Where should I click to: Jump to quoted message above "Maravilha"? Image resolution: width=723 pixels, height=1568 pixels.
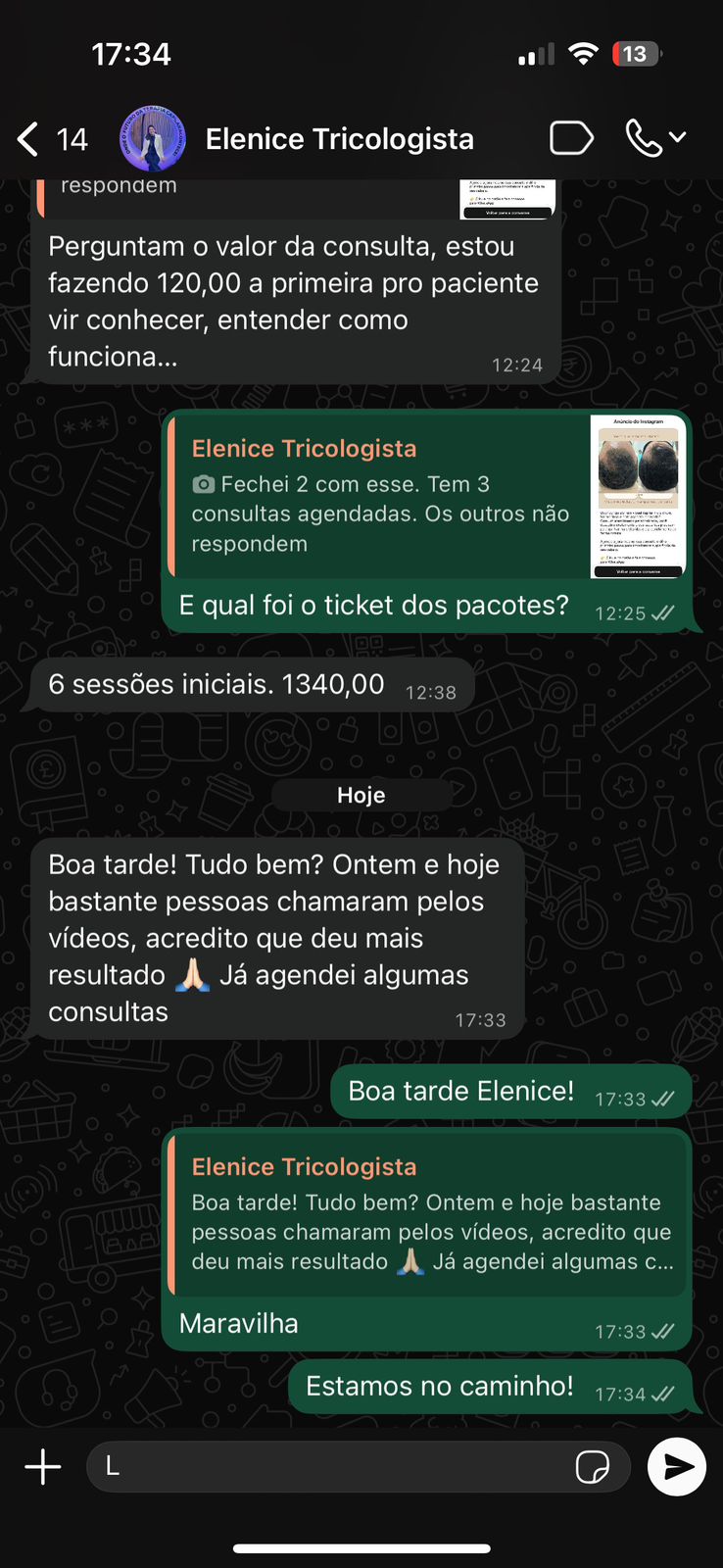click(427, 1215)
